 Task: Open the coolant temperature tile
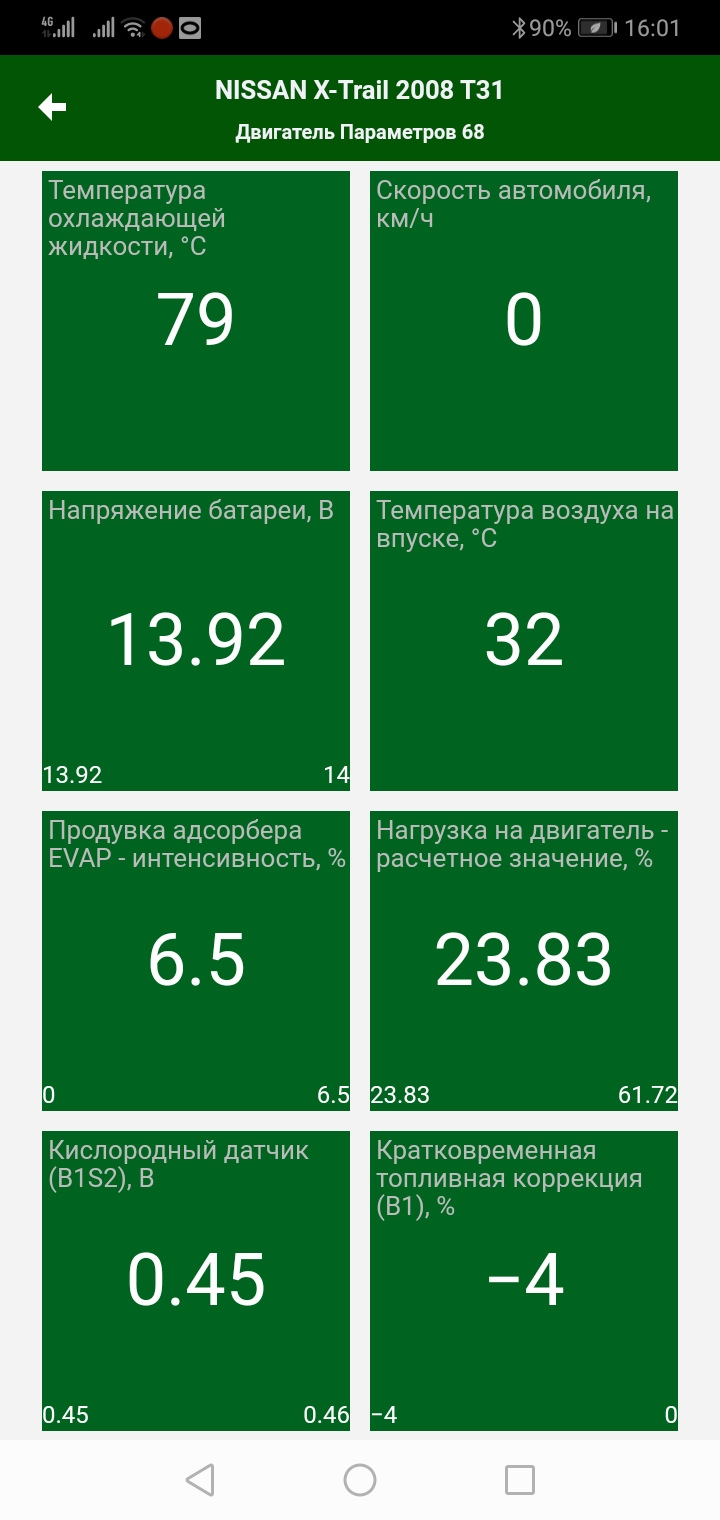pos(196,320)
